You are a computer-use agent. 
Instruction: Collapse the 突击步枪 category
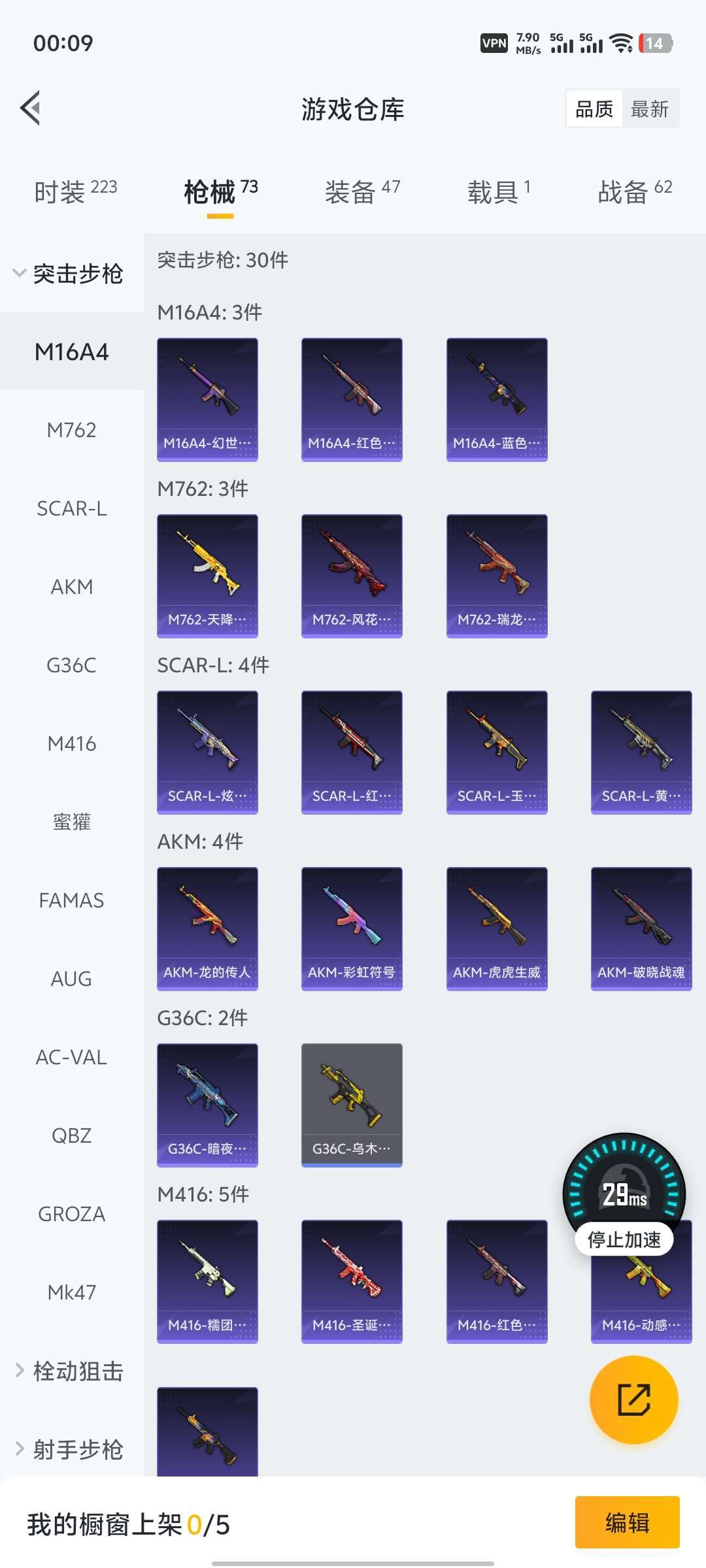(x=69, y=274)
